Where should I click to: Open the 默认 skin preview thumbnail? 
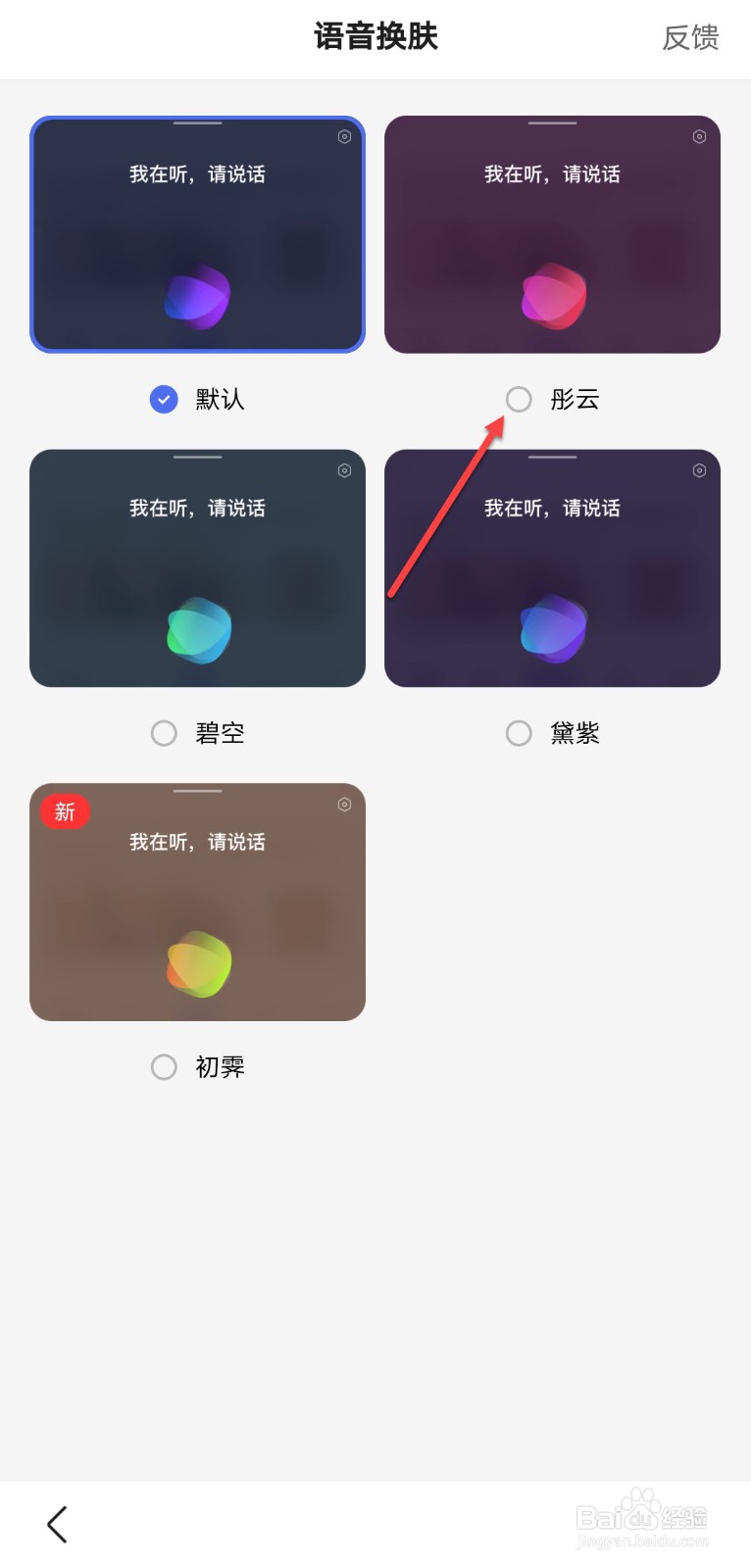(197, 233)
